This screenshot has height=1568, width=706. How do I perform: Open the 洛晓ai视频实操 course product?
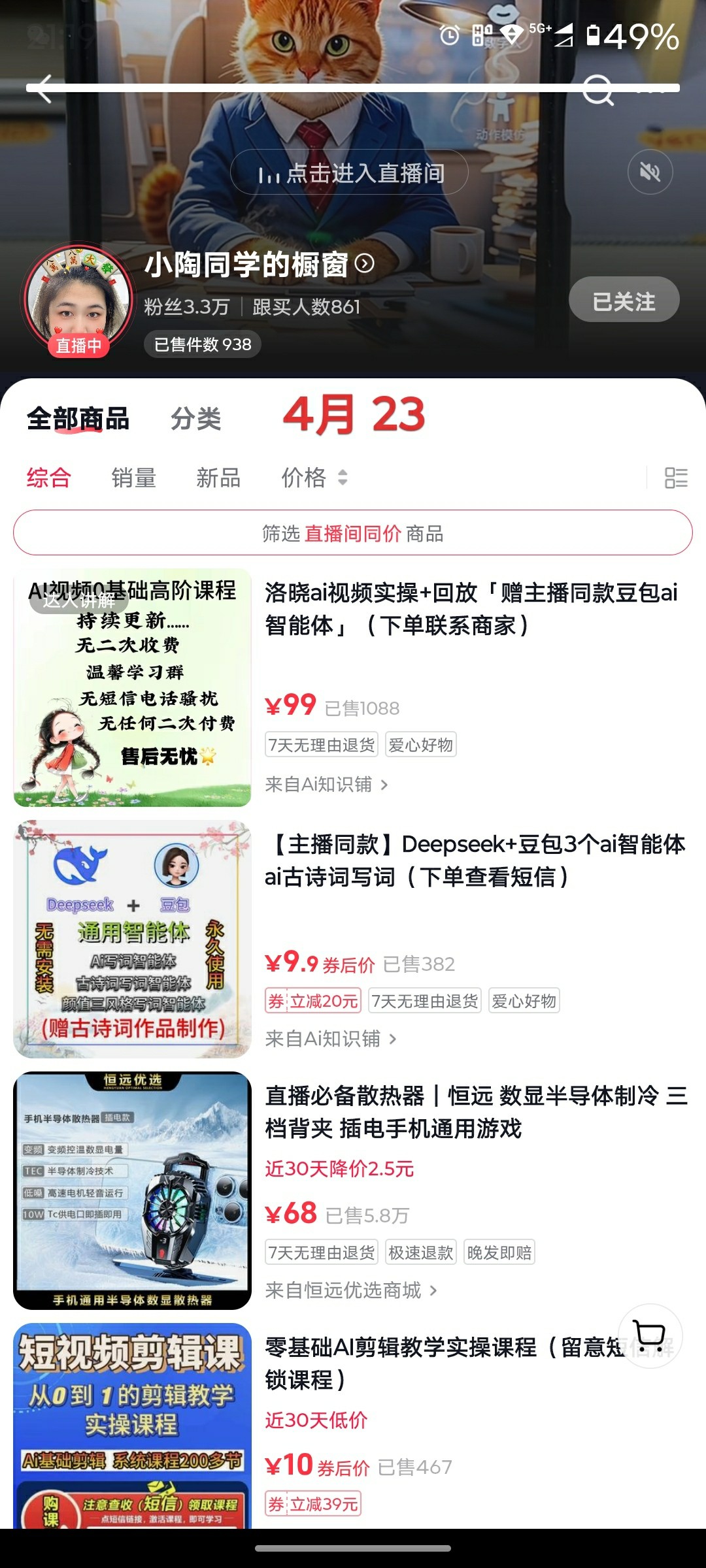click(x=471, y=609)
